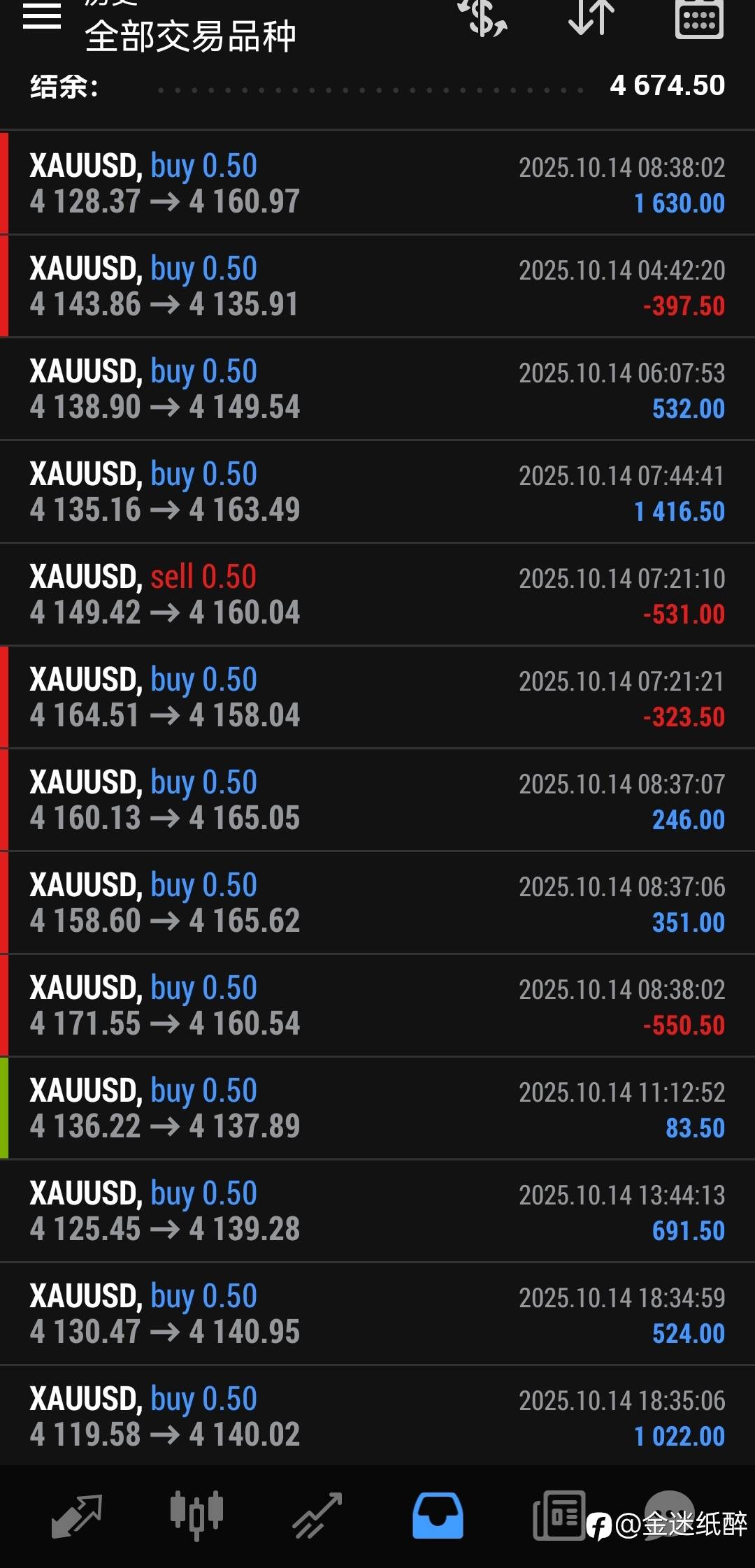This screenshot has width=755, height=1568.
Task: Open the trade closed at 07:21:21
Action: click(377, 697)
